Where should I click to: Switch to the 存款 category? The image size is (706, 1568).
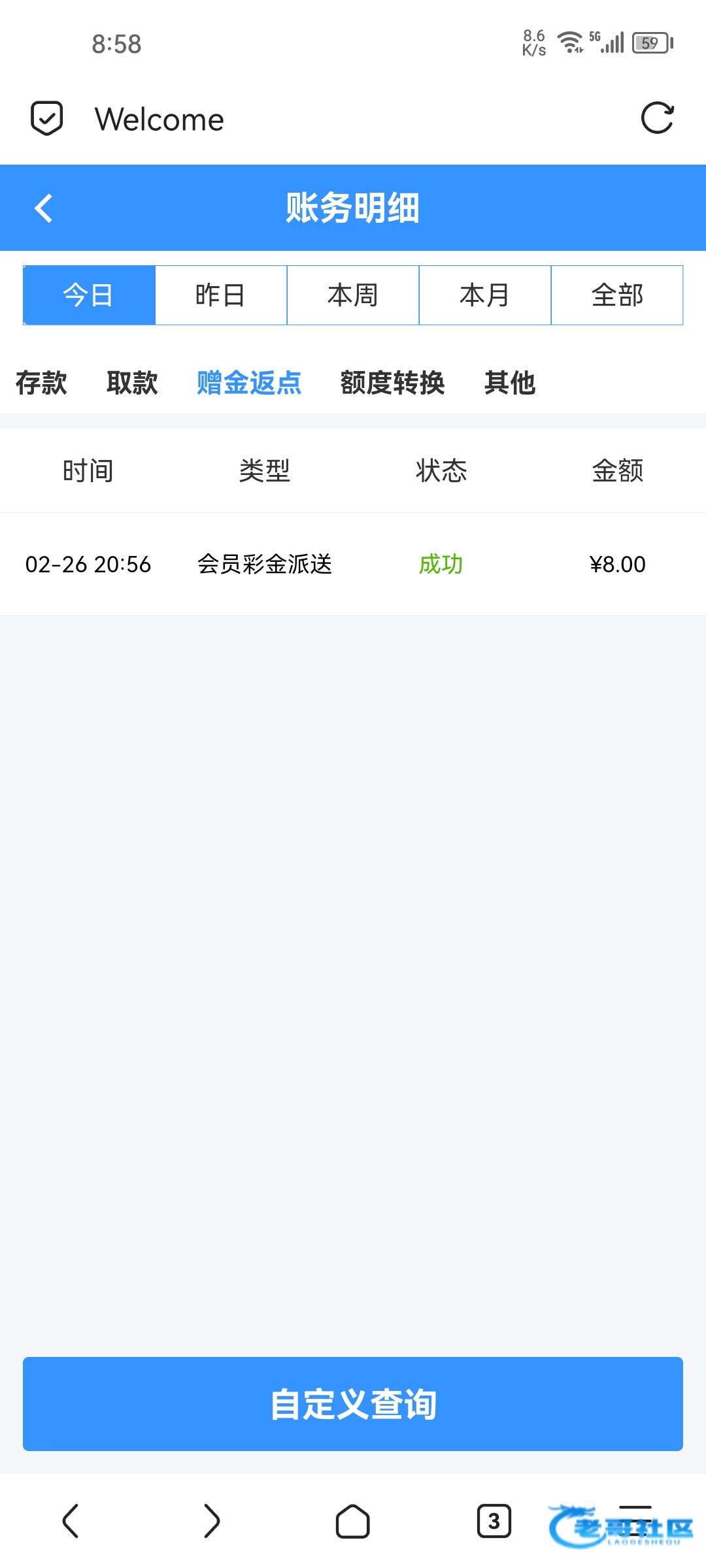tap(41, 383)
